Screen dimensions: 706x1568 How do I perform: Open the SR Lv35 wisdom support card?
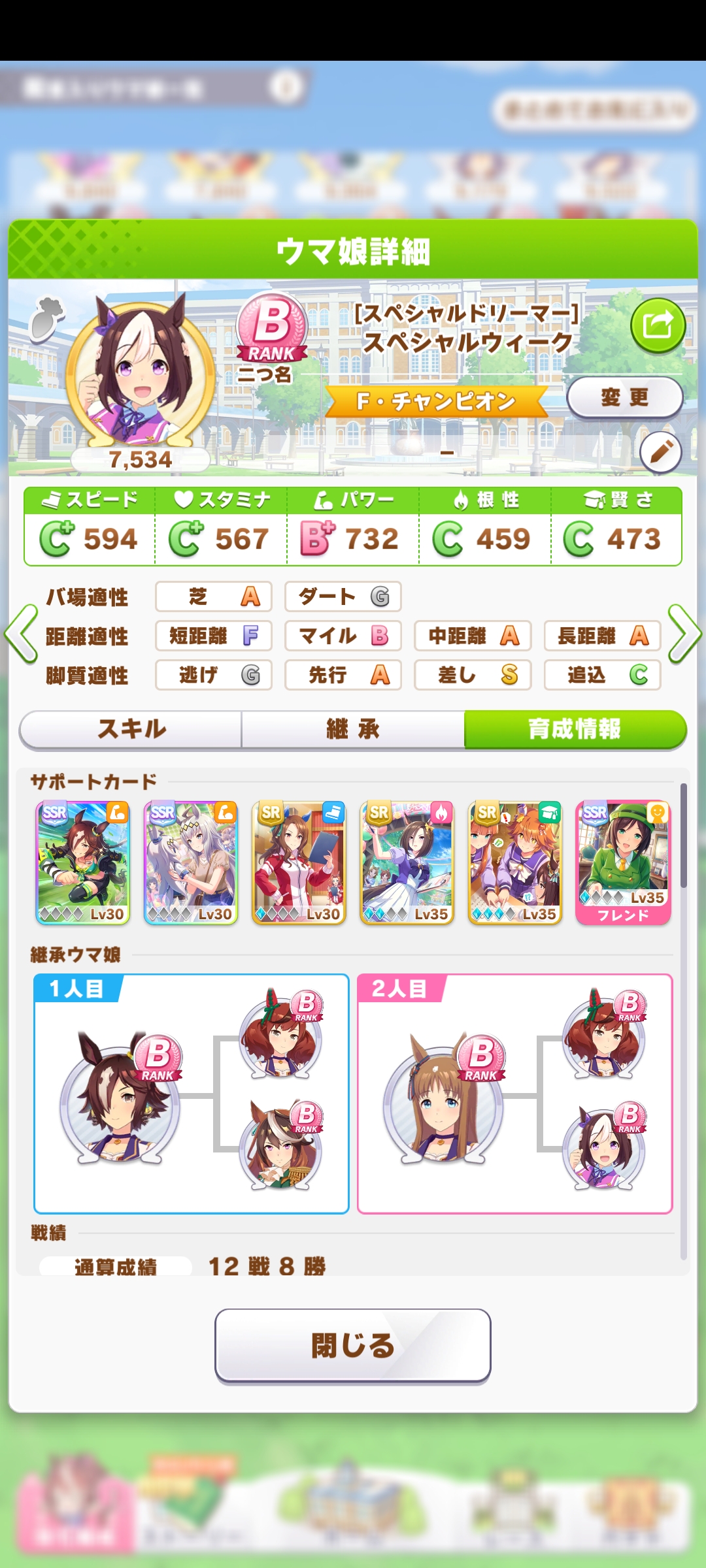515,862
